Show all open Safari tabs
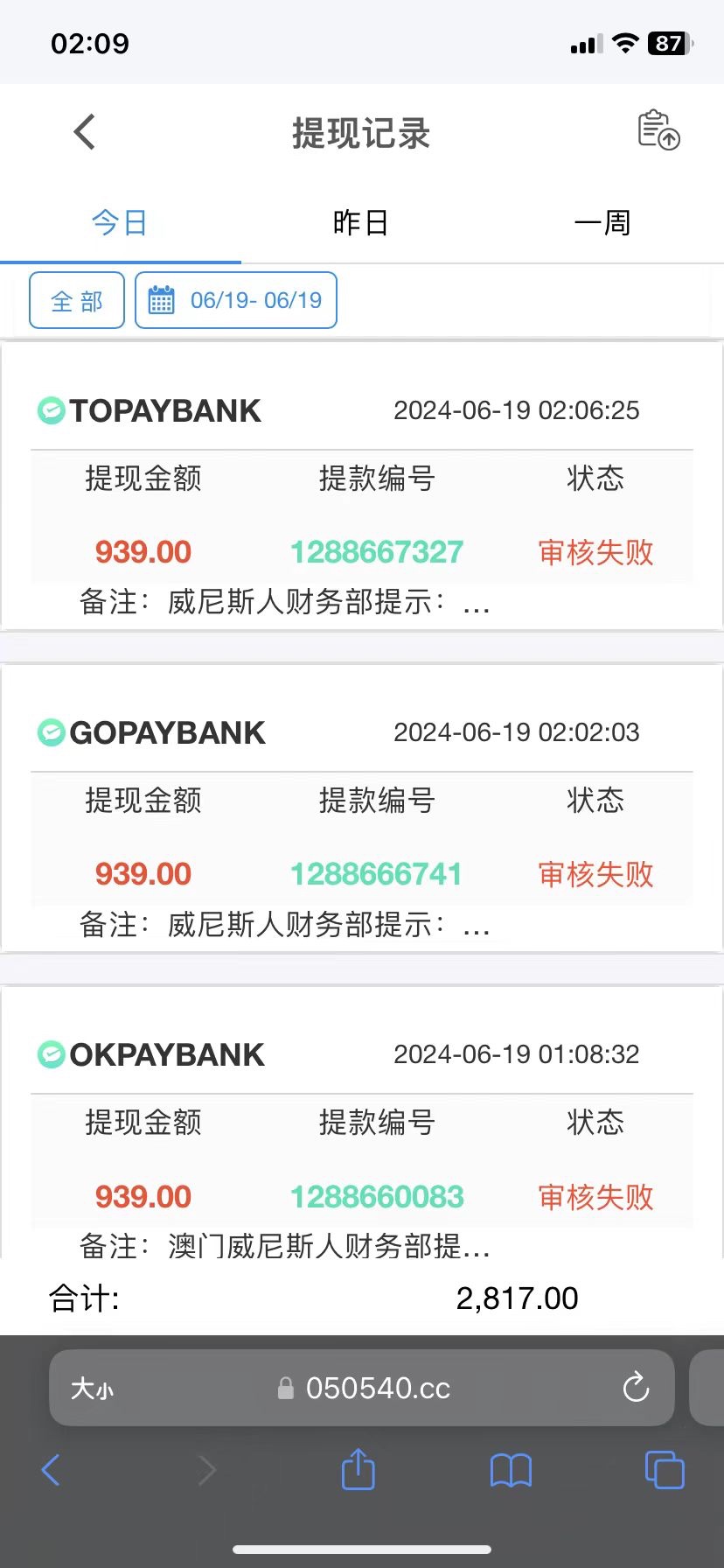Screen dimensions: 724x1568 tap(664, 1469)
